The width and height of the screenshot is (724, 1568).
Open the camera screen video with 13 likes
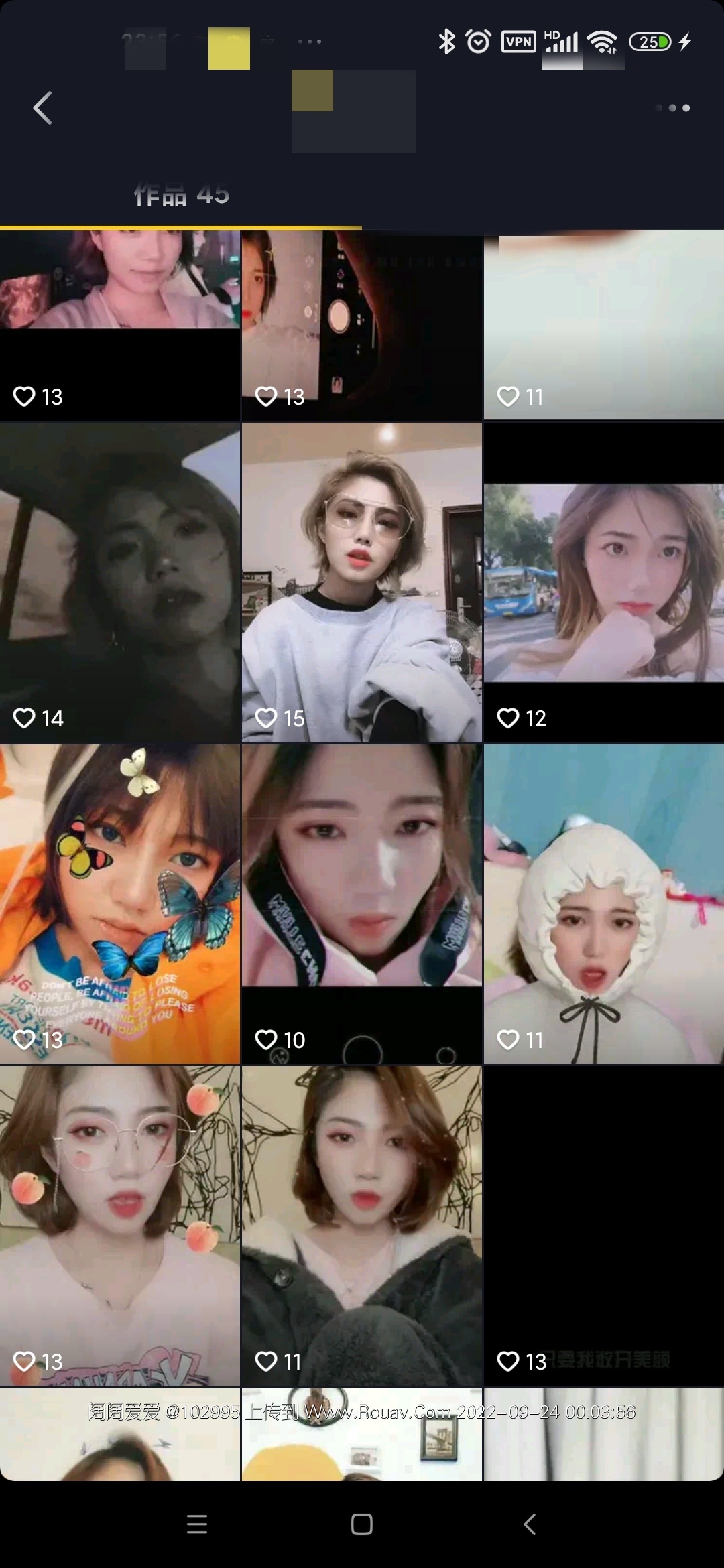[362, 325]
